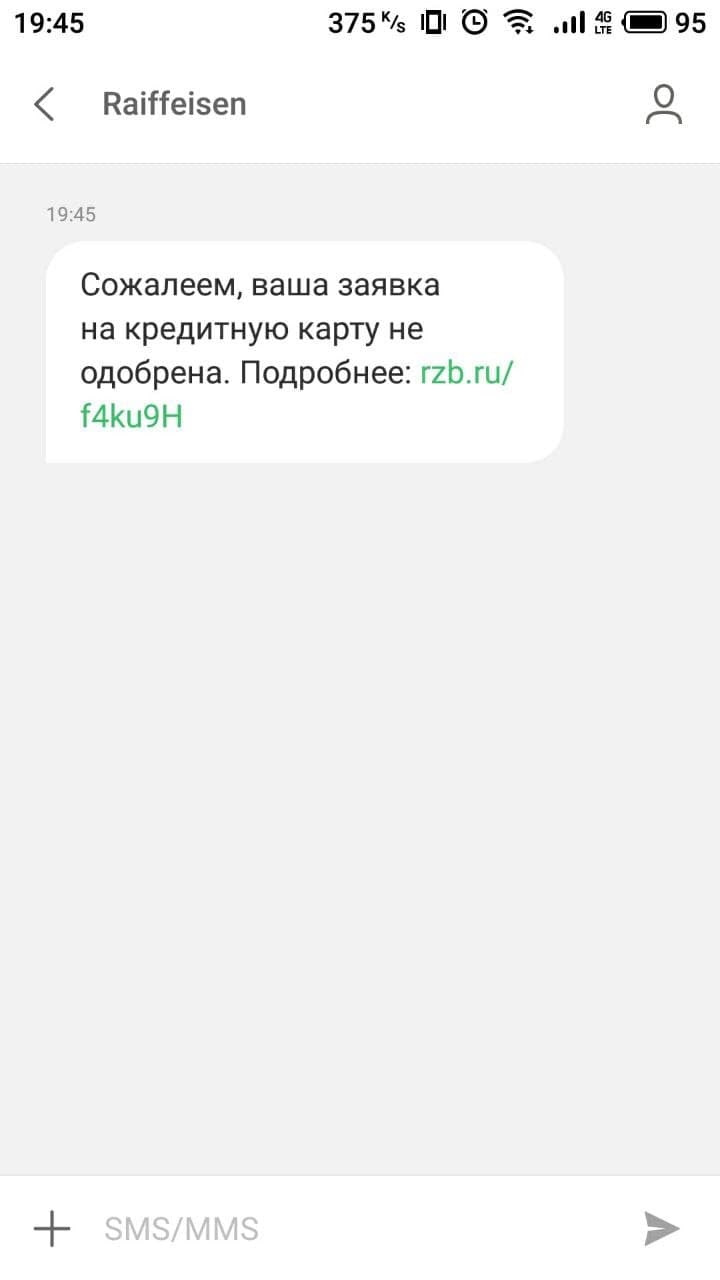
Task: Tap the plus attachment icon
Action: click(x=52, y=1228)
